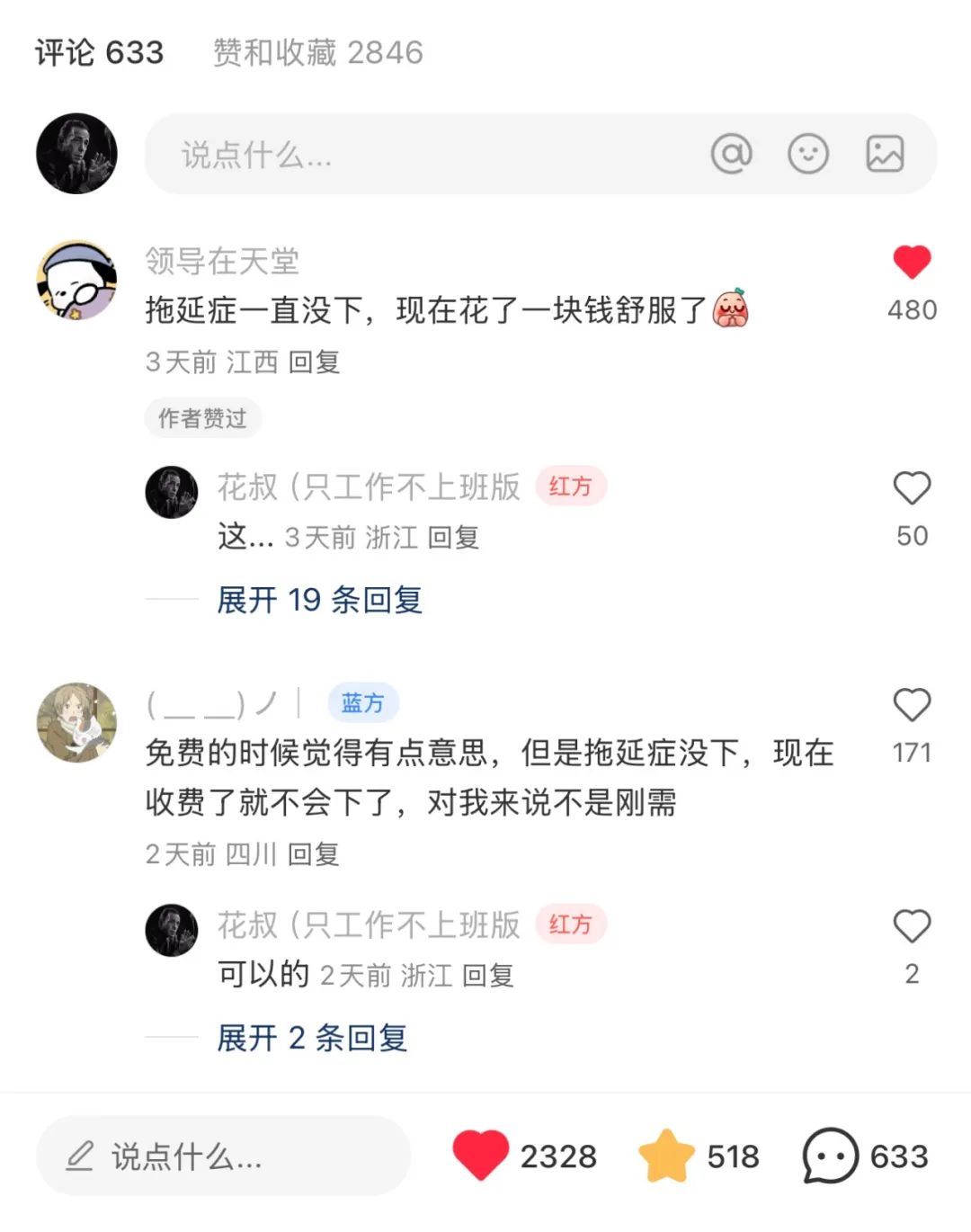Open the comments bubble showing 633
This screenshot has width=971, height=1232.
pyautogui.click(x=829, y=1156)
